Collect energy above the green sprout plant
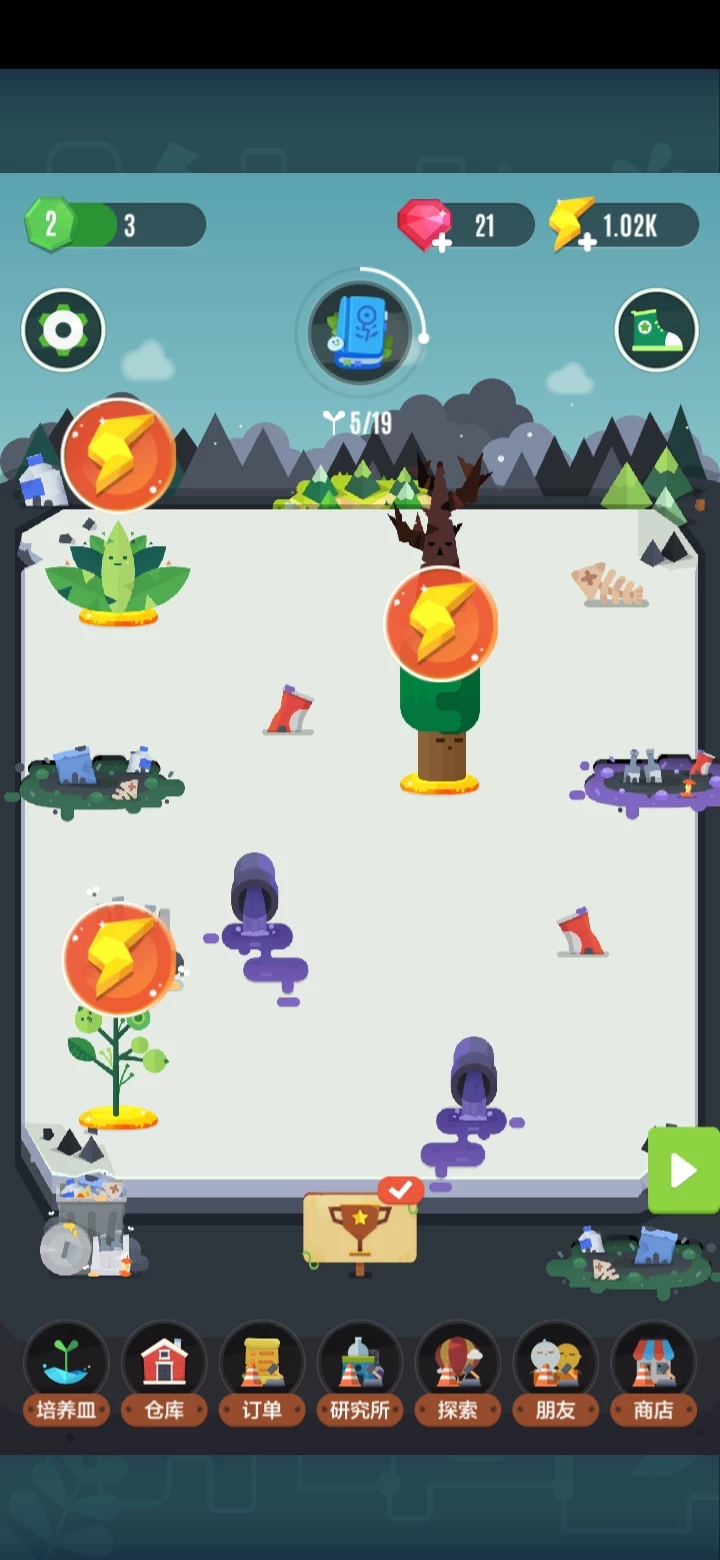The width and height of the screenshot is (720, 1560). pyautogui.click(x=119, y=958)
